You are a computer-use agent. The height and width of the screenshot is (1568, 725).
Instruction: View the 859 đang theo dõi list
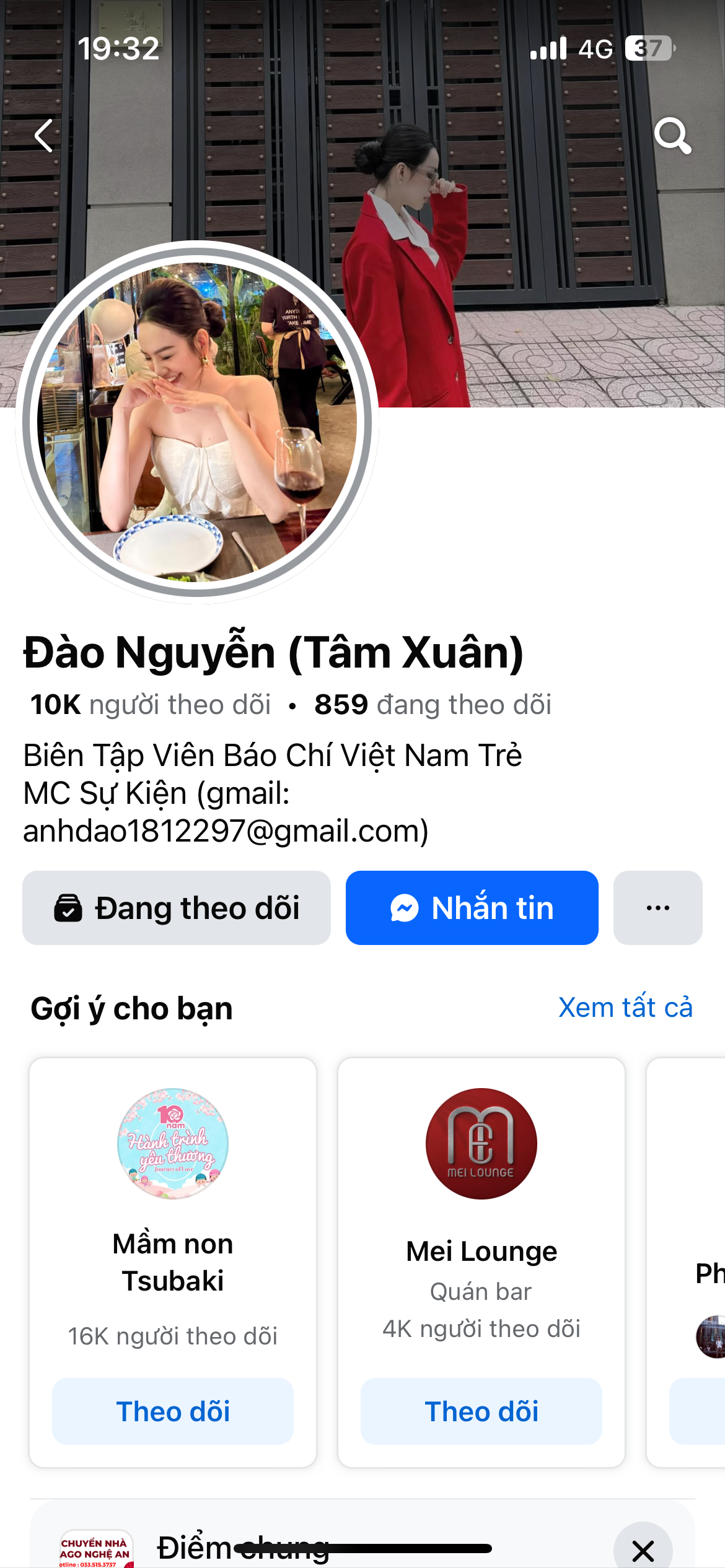(433, 705)
